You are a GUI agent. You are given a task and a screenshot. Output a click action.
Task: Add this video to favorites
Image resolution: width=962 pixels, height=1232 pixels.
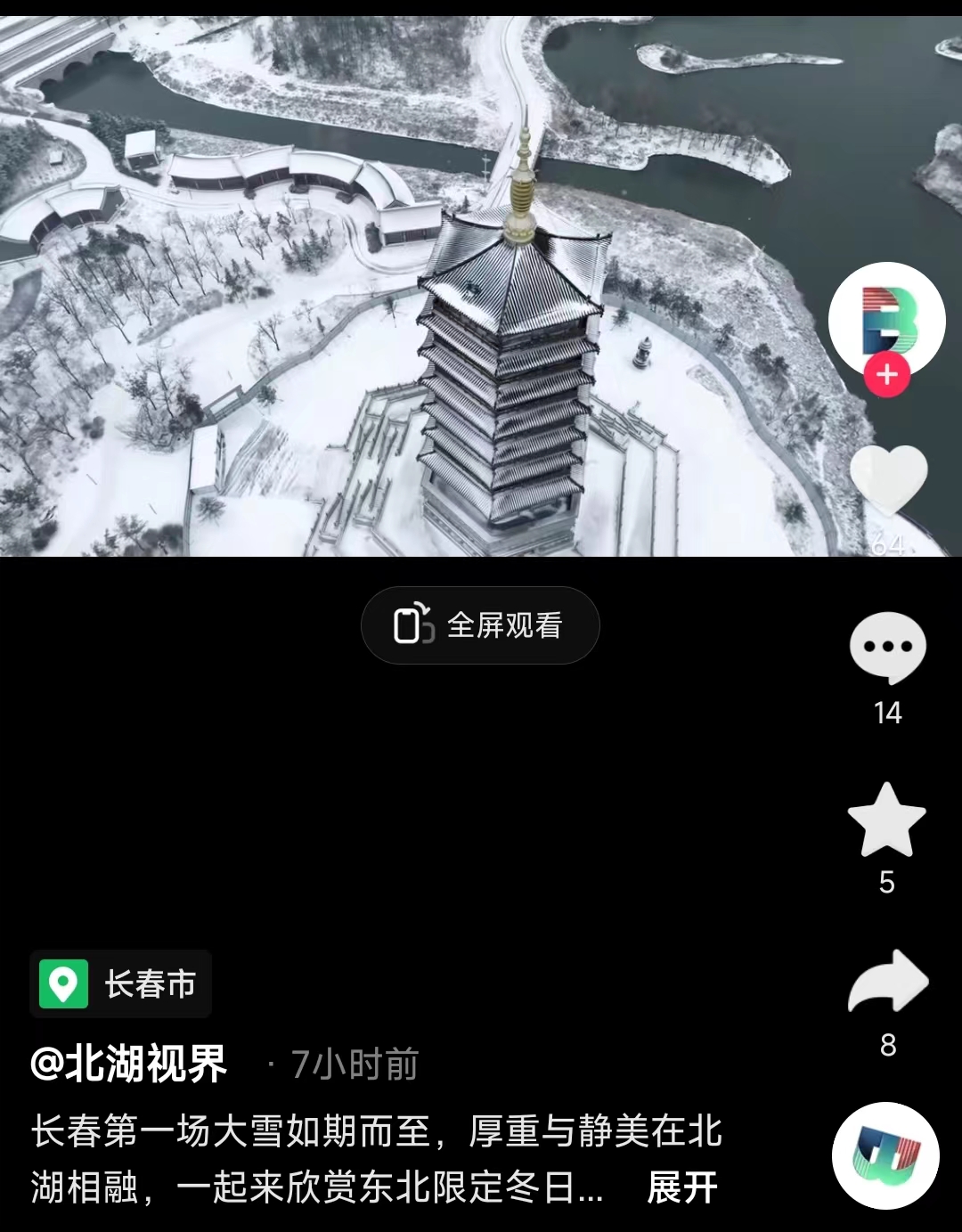[x=886, y=820]
